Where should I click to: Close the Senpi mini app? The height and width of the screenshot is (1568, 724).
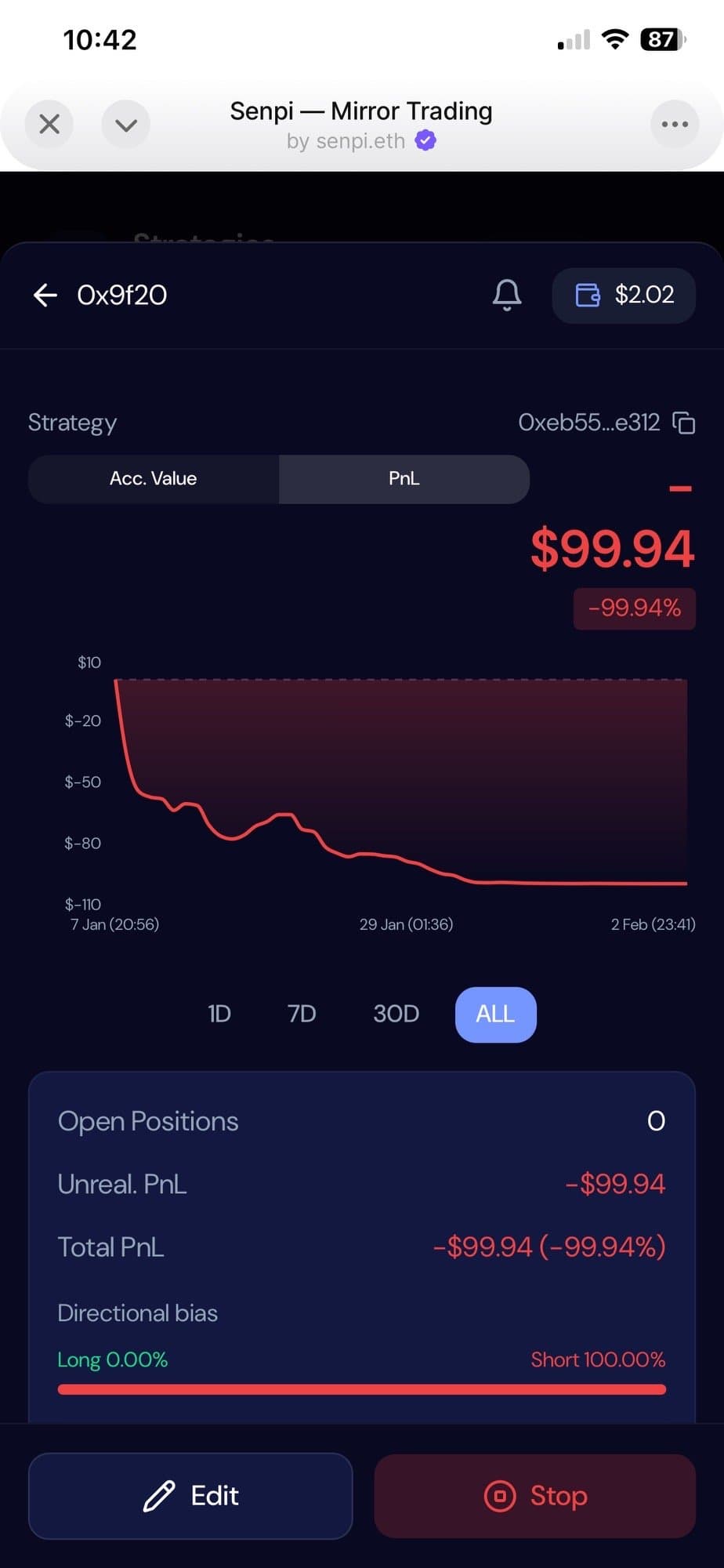click(x=49, y=124)
